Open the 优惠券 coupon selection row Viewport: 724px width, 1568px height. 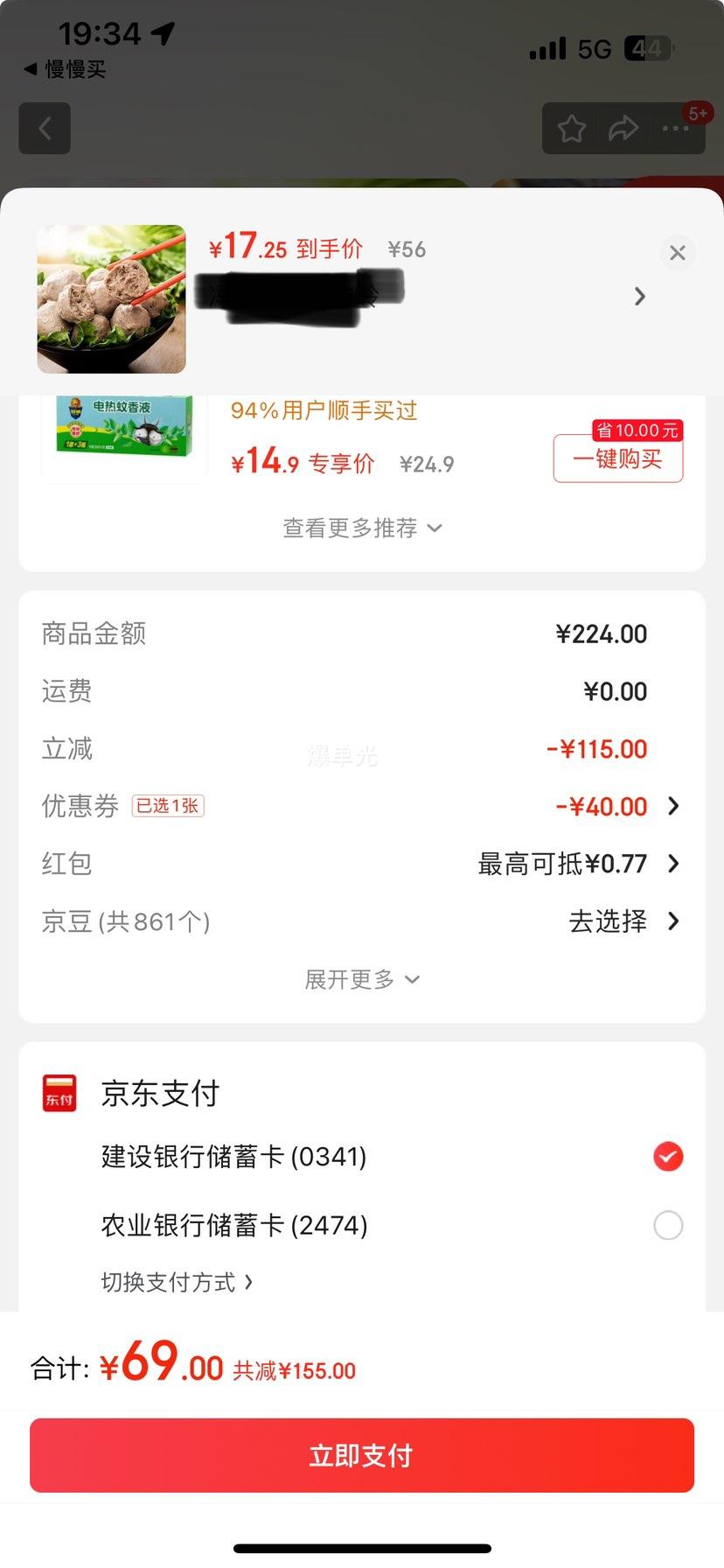[362, 806]
